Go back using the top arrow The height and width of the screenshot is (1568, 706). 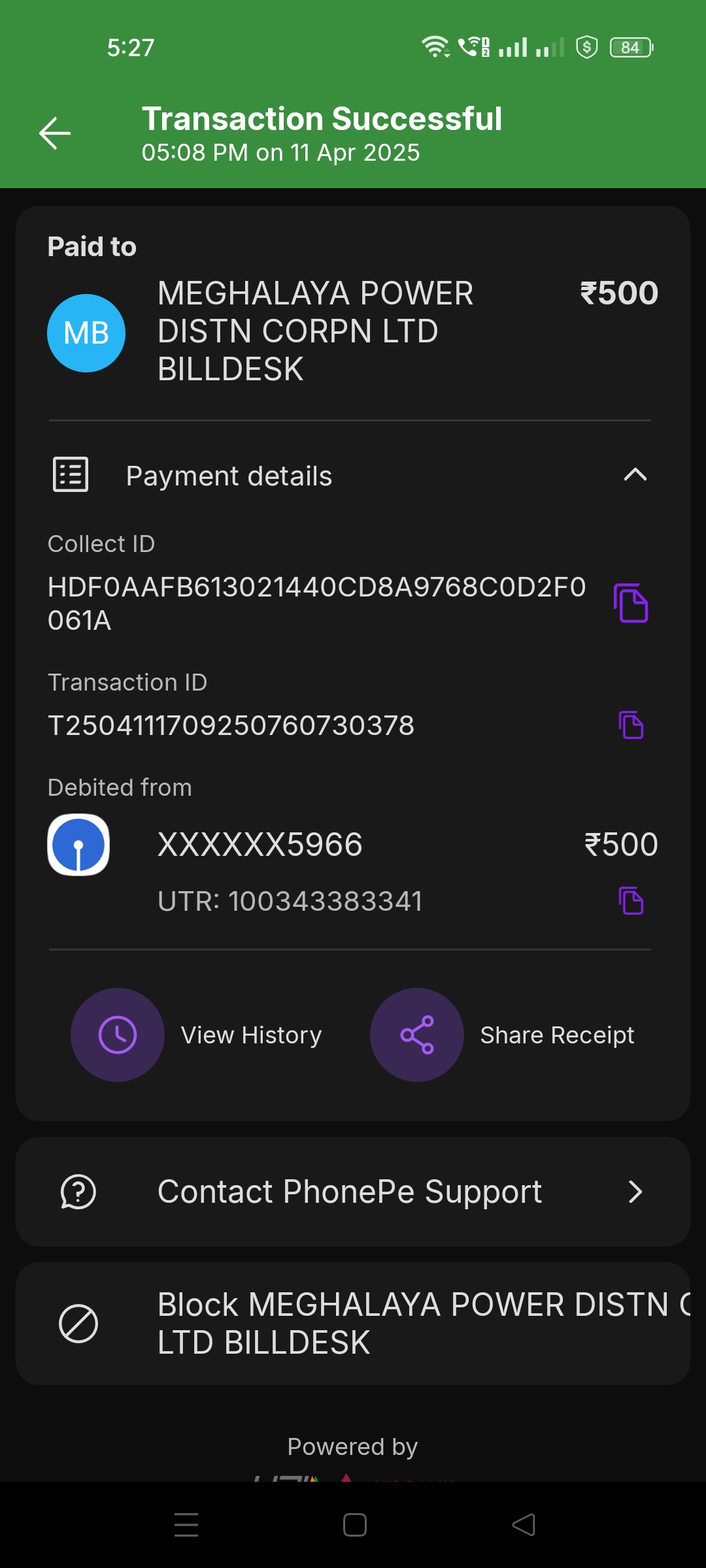[x=55, y=133]
